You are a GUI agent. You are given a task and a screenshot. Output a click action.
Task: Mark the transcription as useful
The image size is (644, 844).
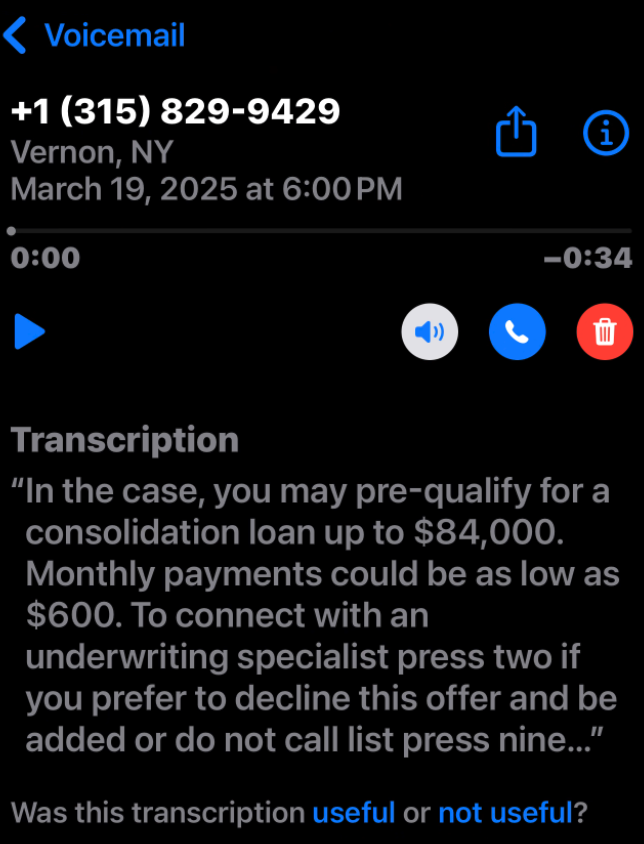(353, 812)
